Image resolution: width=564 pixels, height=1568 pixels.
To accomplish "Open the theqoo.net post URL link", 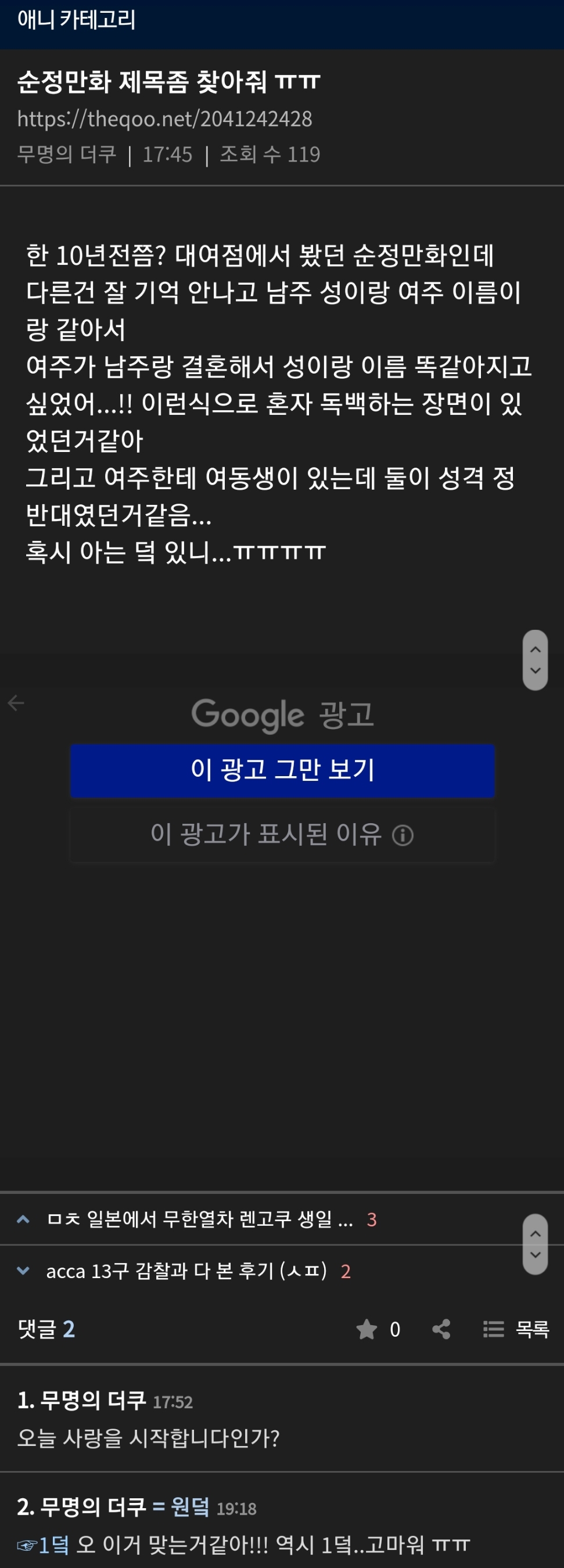I will coord(164,119).
